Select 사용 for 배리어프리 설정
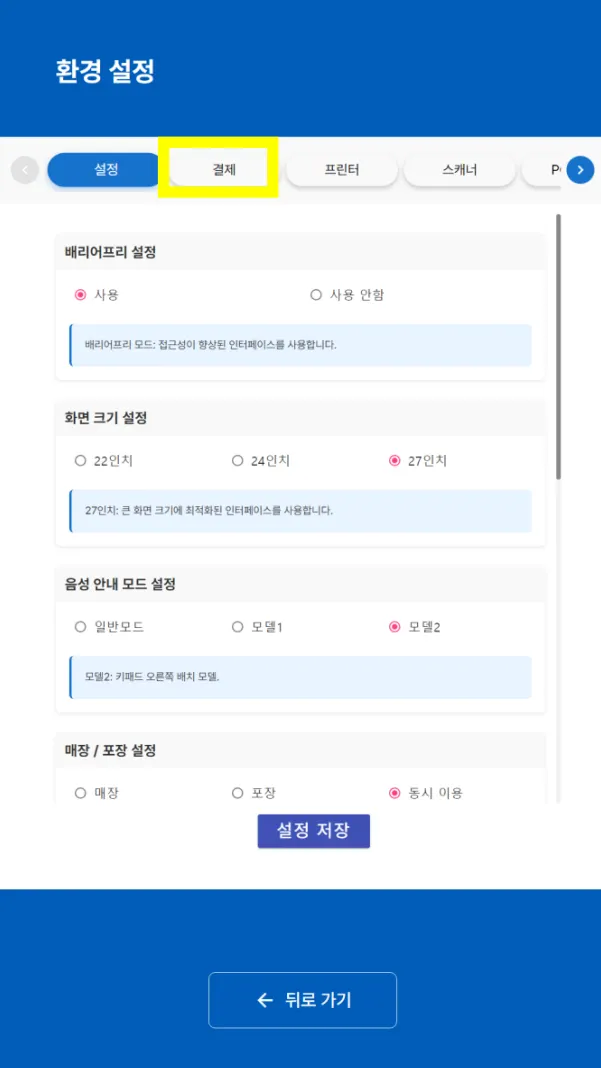Image resolution: width=601 pixels, height=1068 pixels. (x=81, y=295)
